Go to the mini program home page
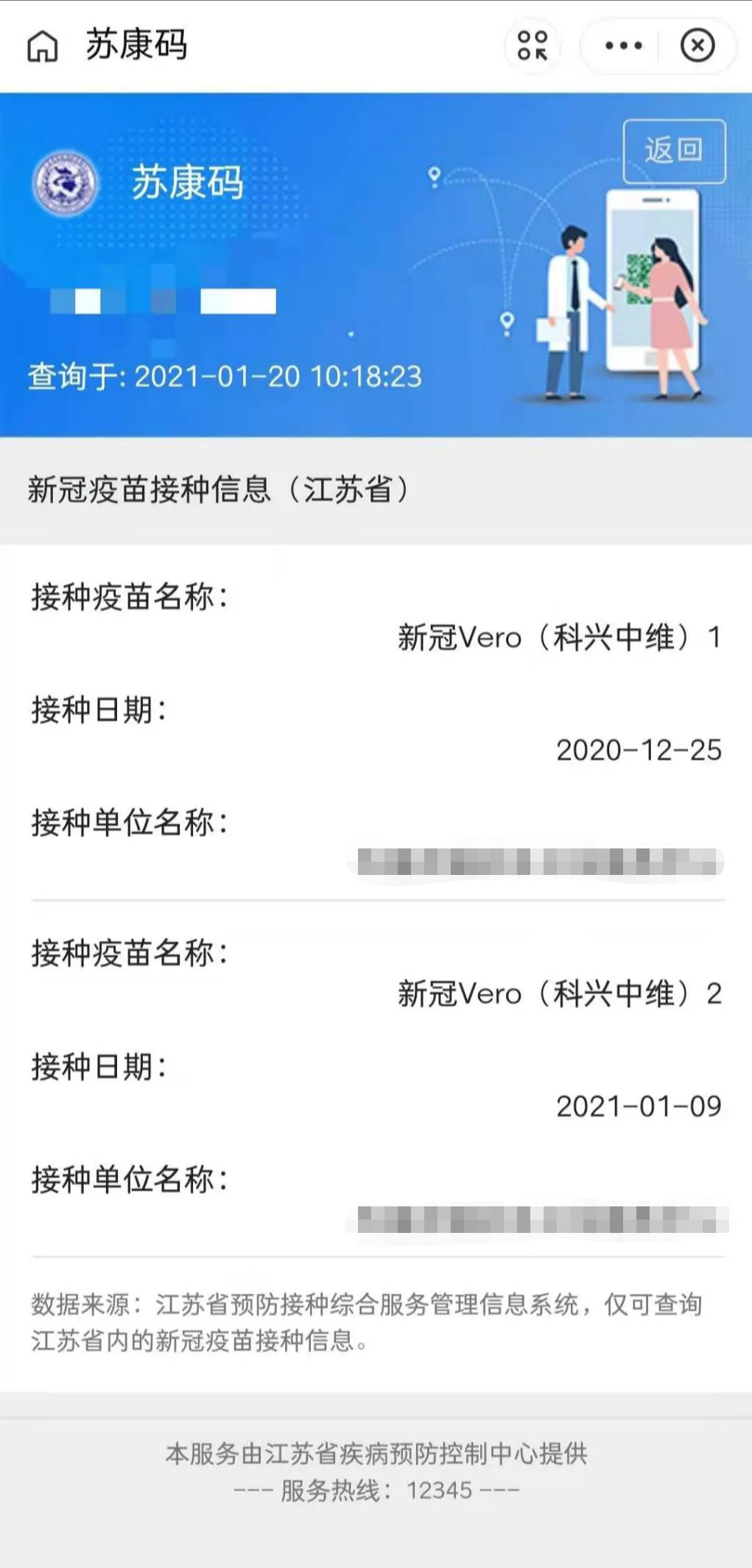 (x=42, y=46)
